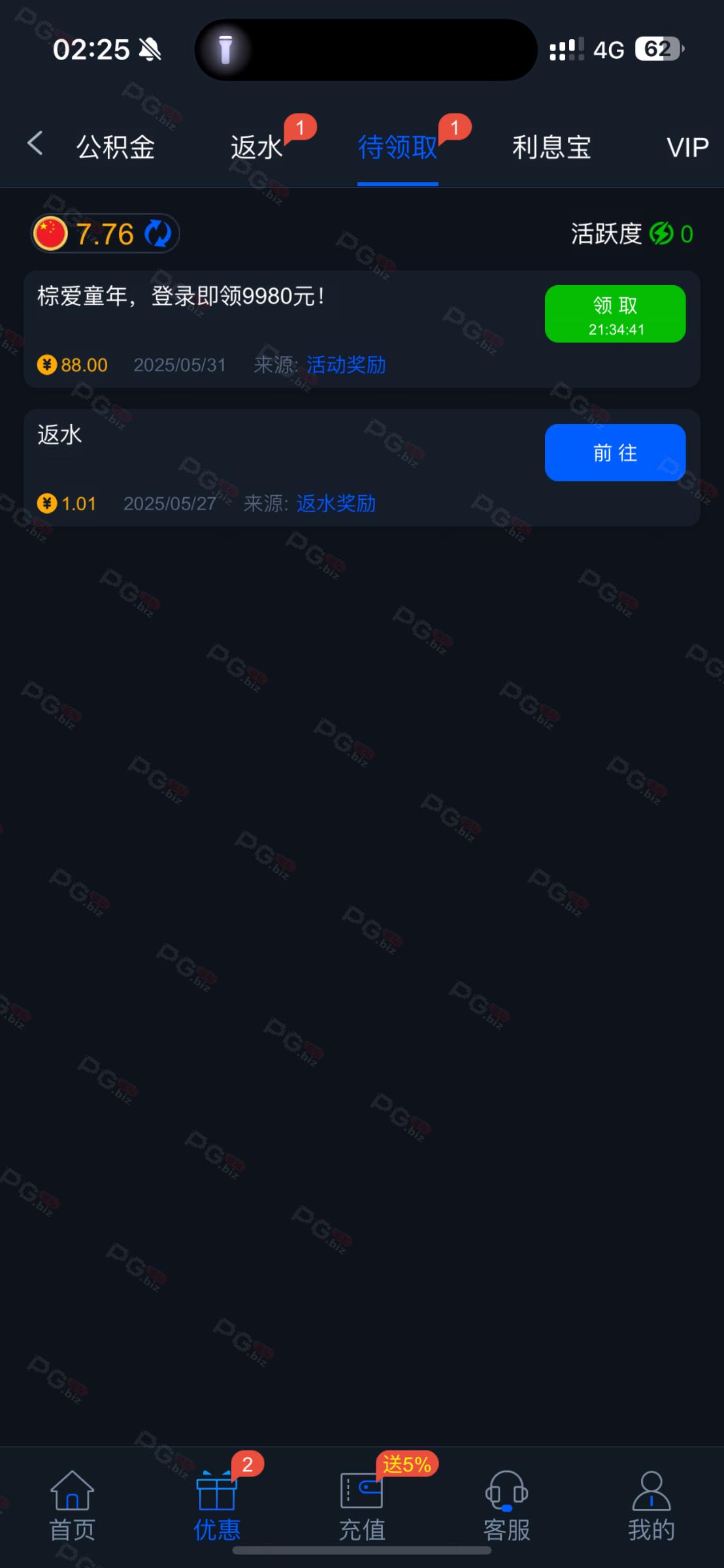
Task: Switch to the 我的 tab
Action: [651, 1505]
